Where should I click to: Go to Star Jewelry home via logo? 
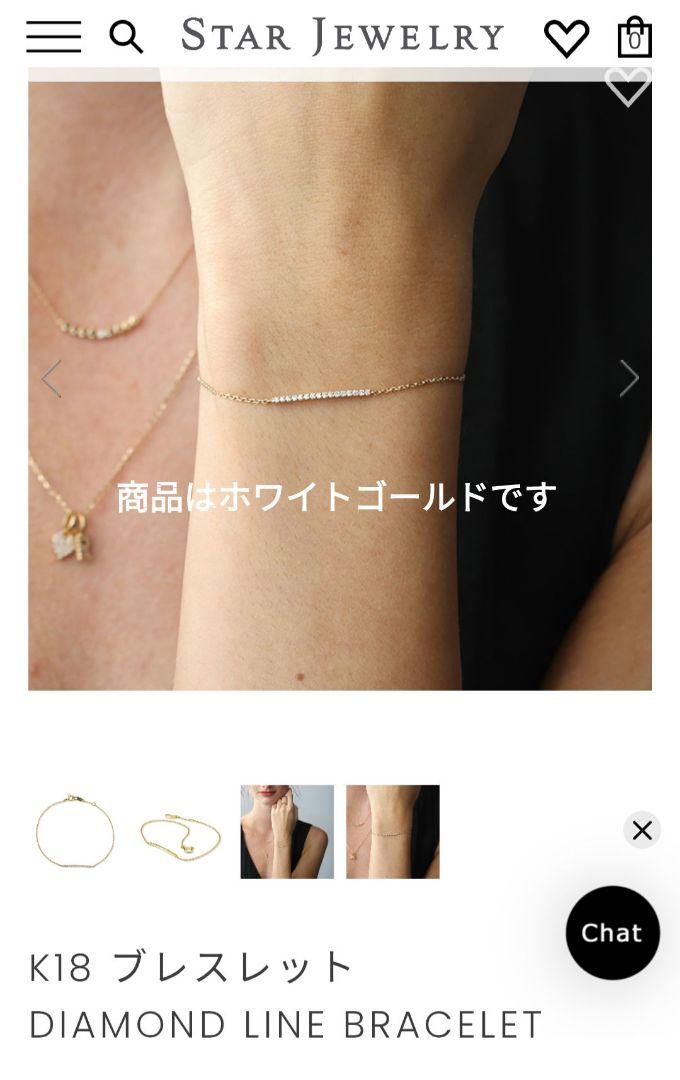pyautogui.click(x=343, y=36)
